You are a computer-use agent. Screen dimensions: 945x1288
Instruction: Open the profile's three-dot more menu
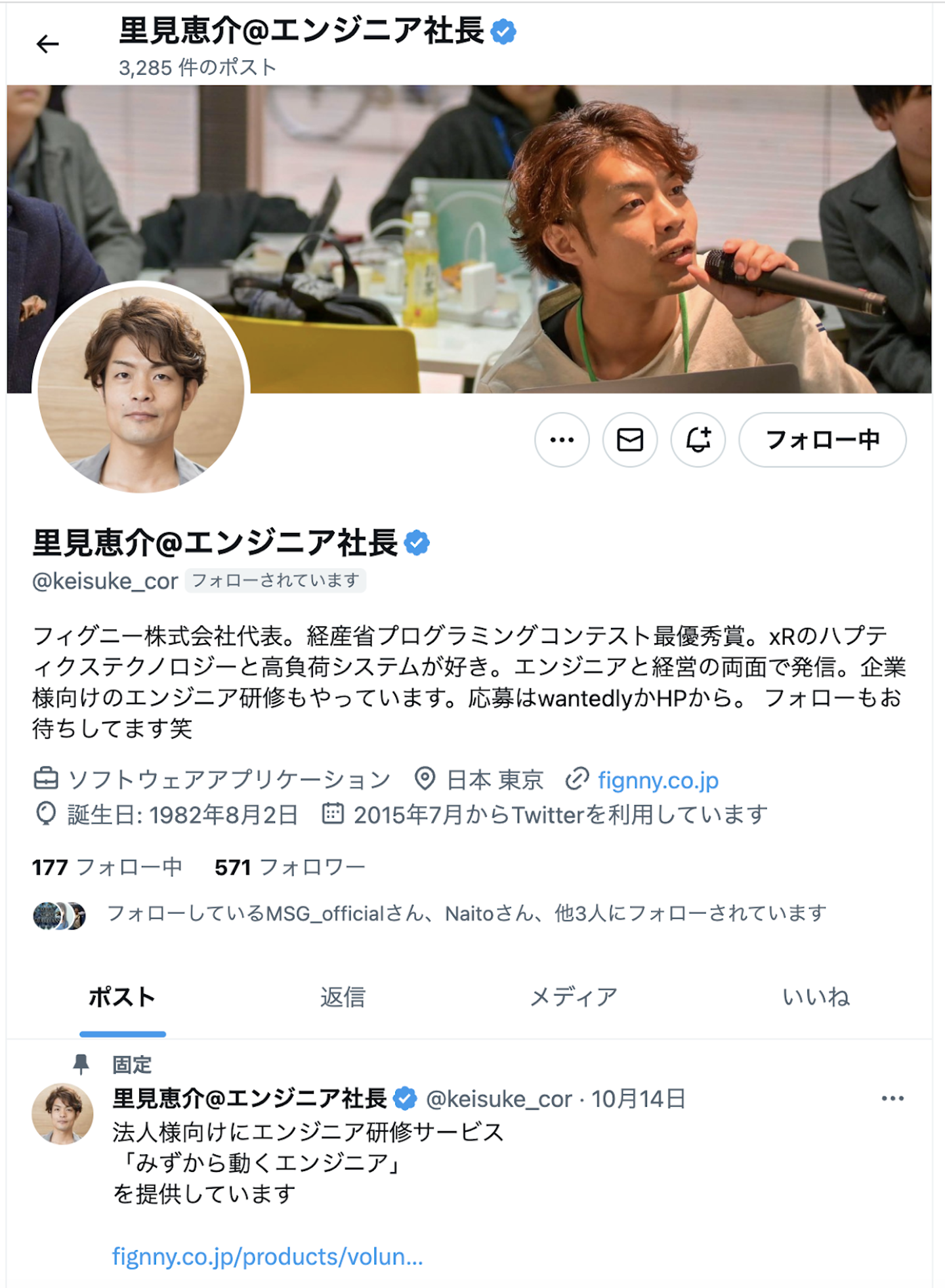click(x=562, y=440)
